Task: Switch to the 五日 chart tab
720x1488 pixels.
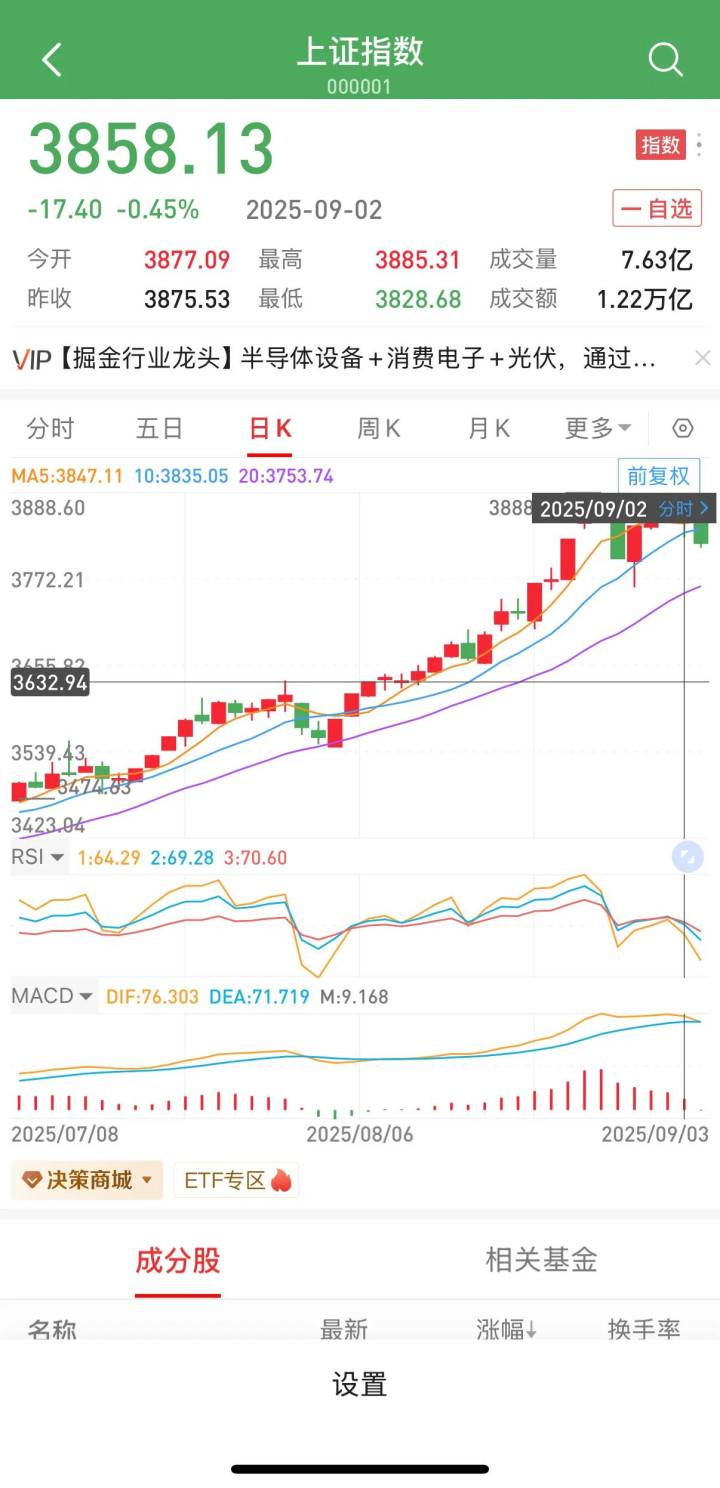Action: pos(160,429)
